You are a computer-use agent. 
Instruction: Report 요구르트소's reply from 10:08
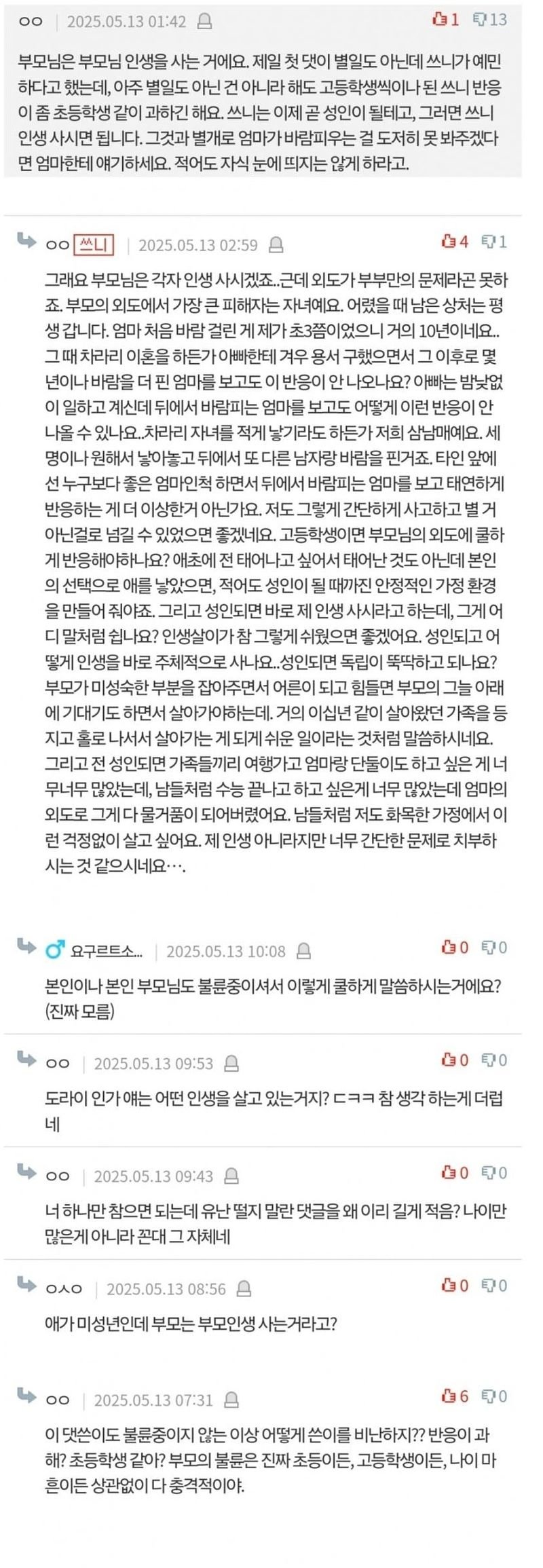[x=303, y=951]
